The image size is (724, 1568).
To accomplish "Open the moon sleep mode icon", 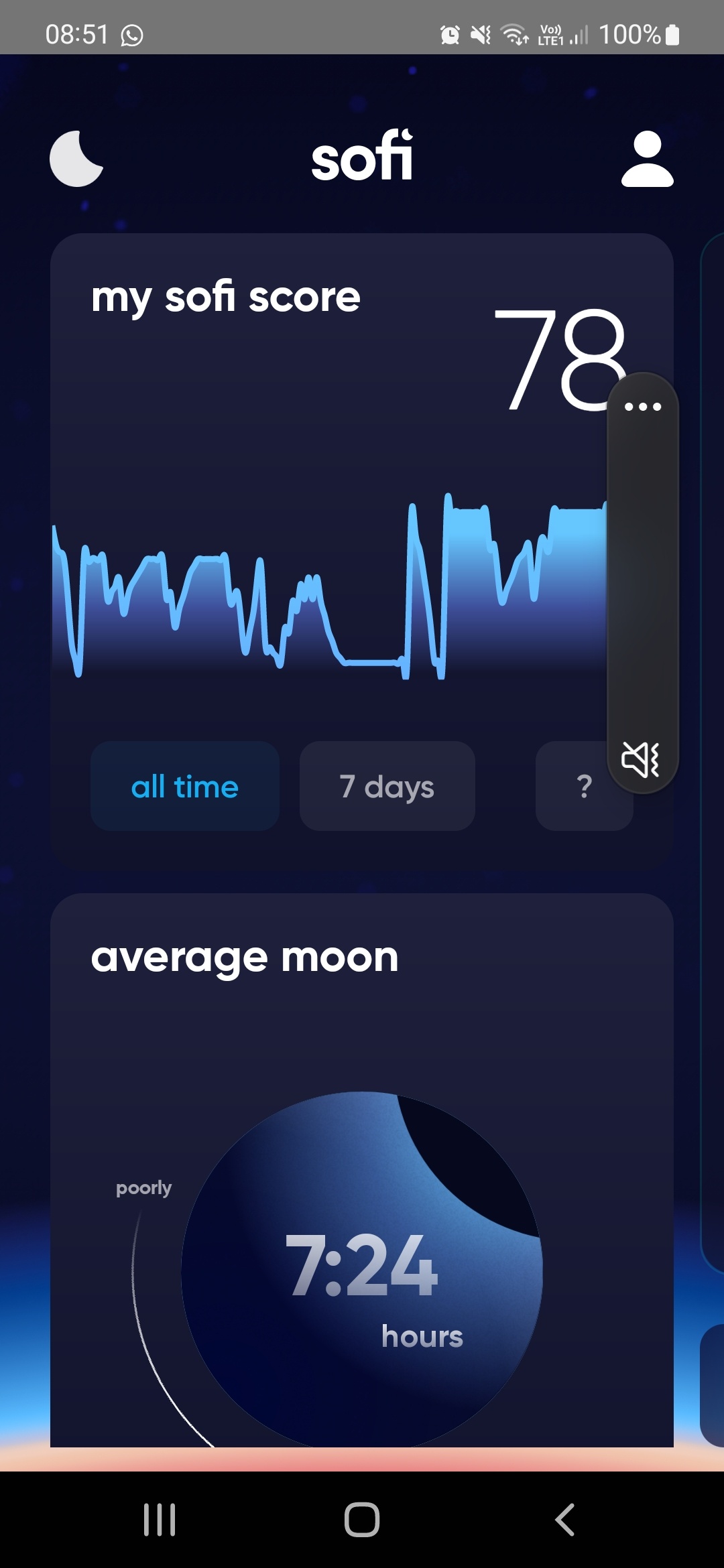I will coord(76,159).
